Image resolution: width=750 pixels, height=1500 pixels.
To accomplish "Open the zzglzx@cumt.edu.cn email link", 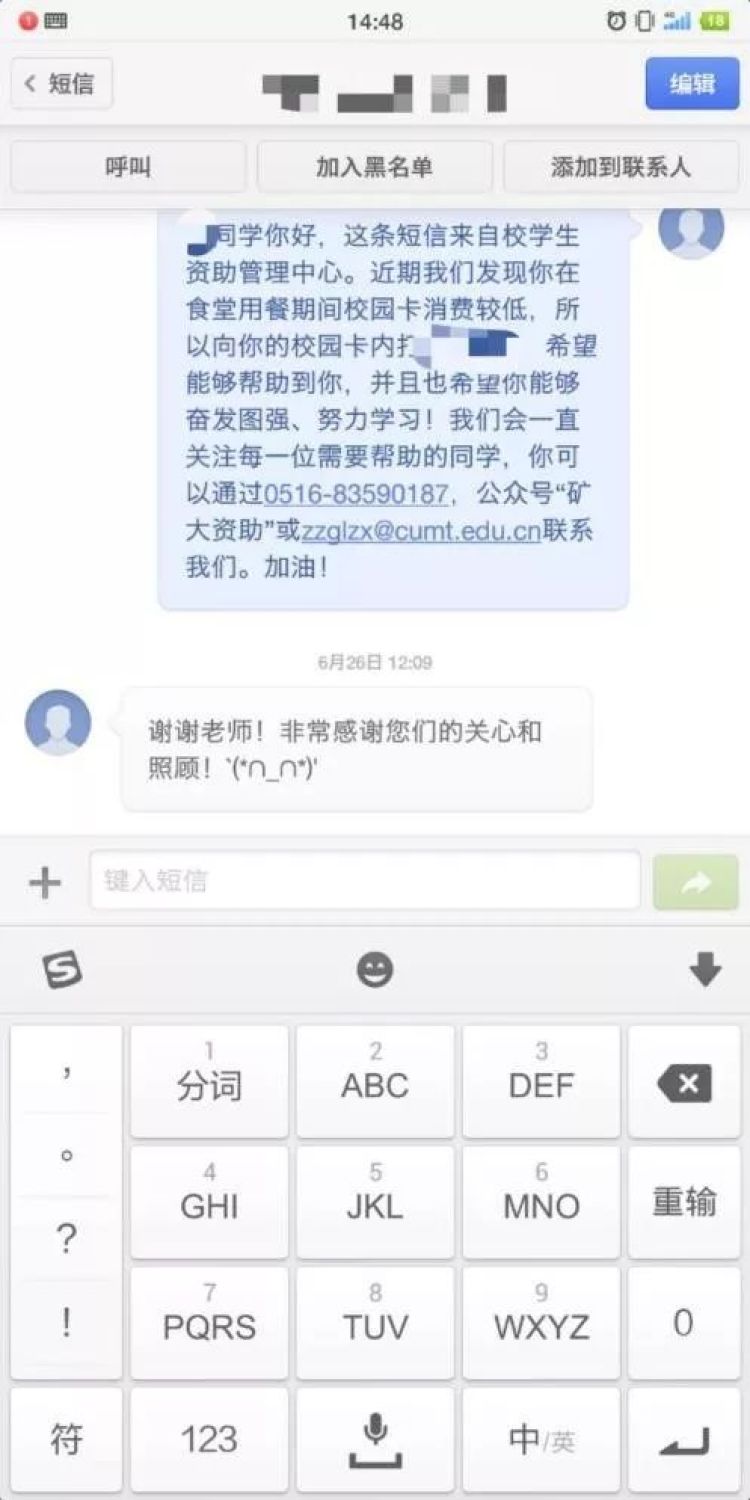I will click(421, 531).
